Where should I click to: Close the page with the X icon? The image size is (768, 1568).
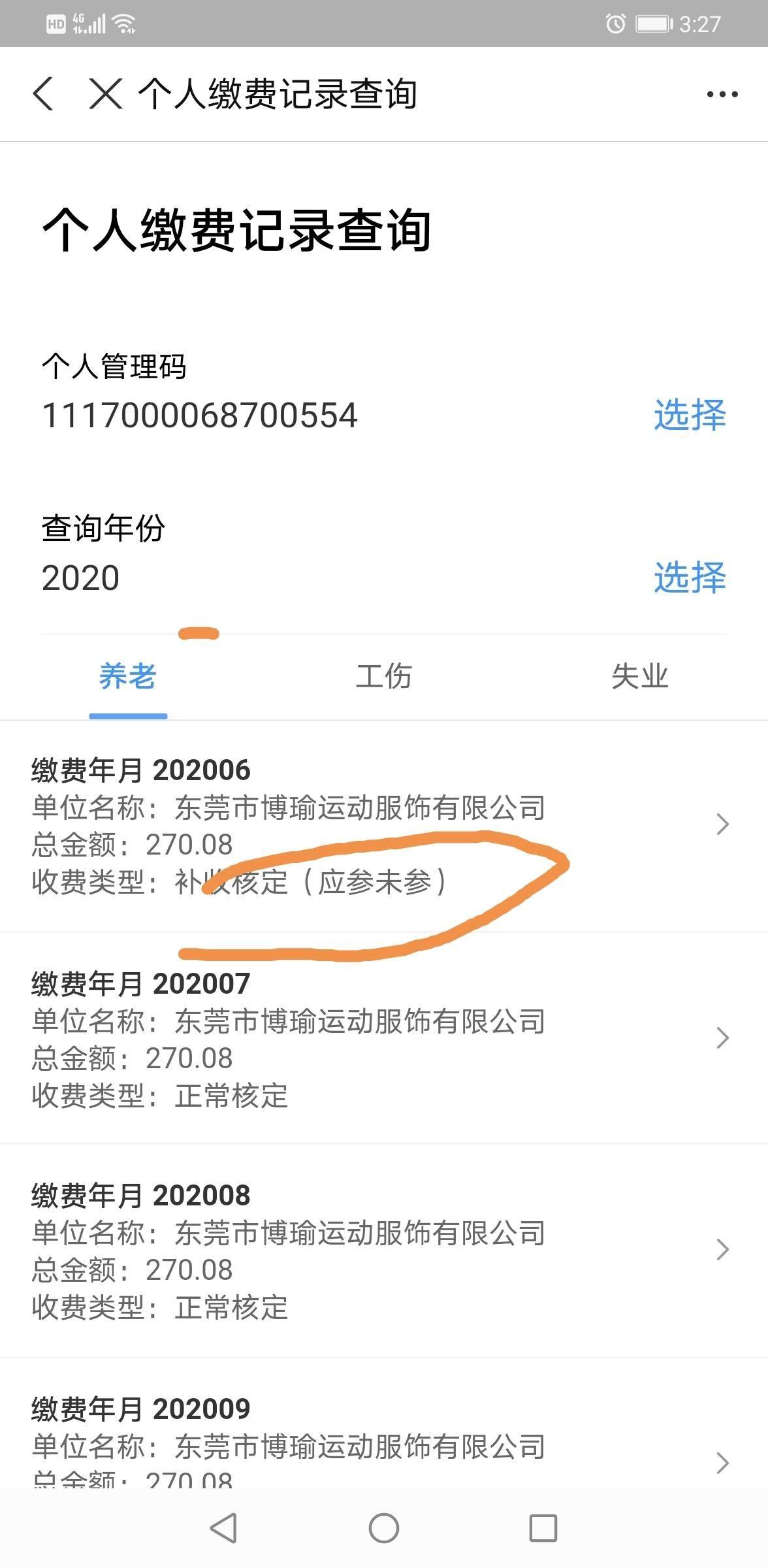coord(106,94)
